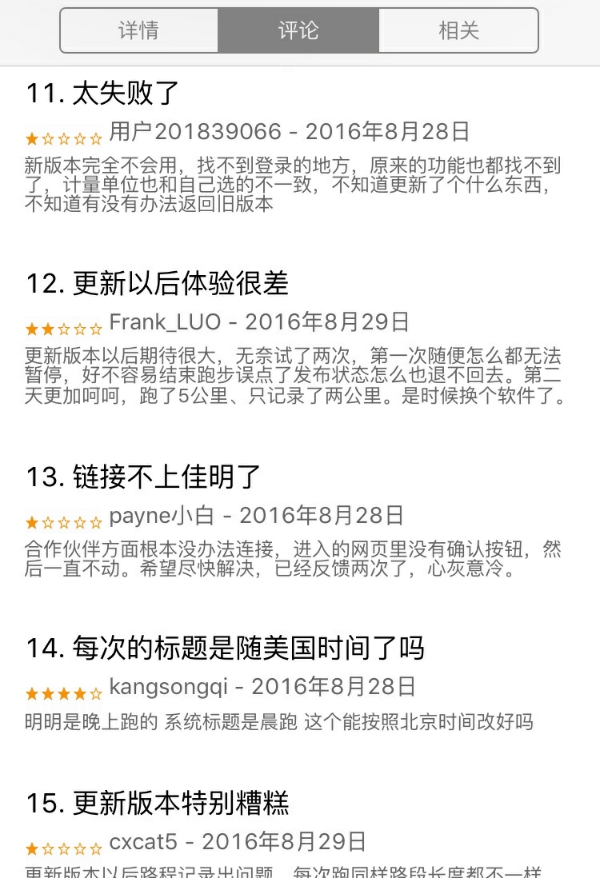Screen dimensions: 600x878
Task: Switch to the 详情 tab
Action: pos(139,30)
